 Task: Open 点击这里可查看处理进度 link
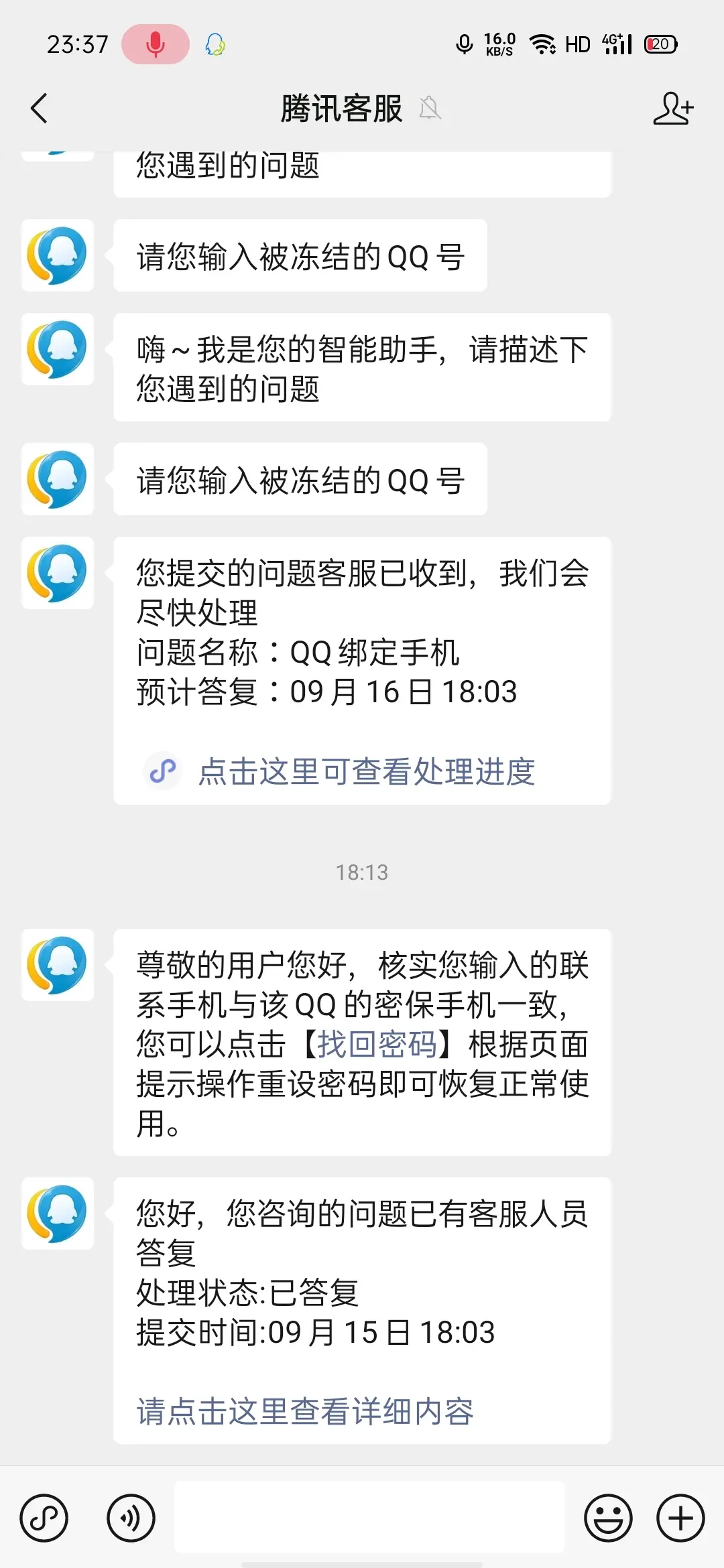[367, 772]
